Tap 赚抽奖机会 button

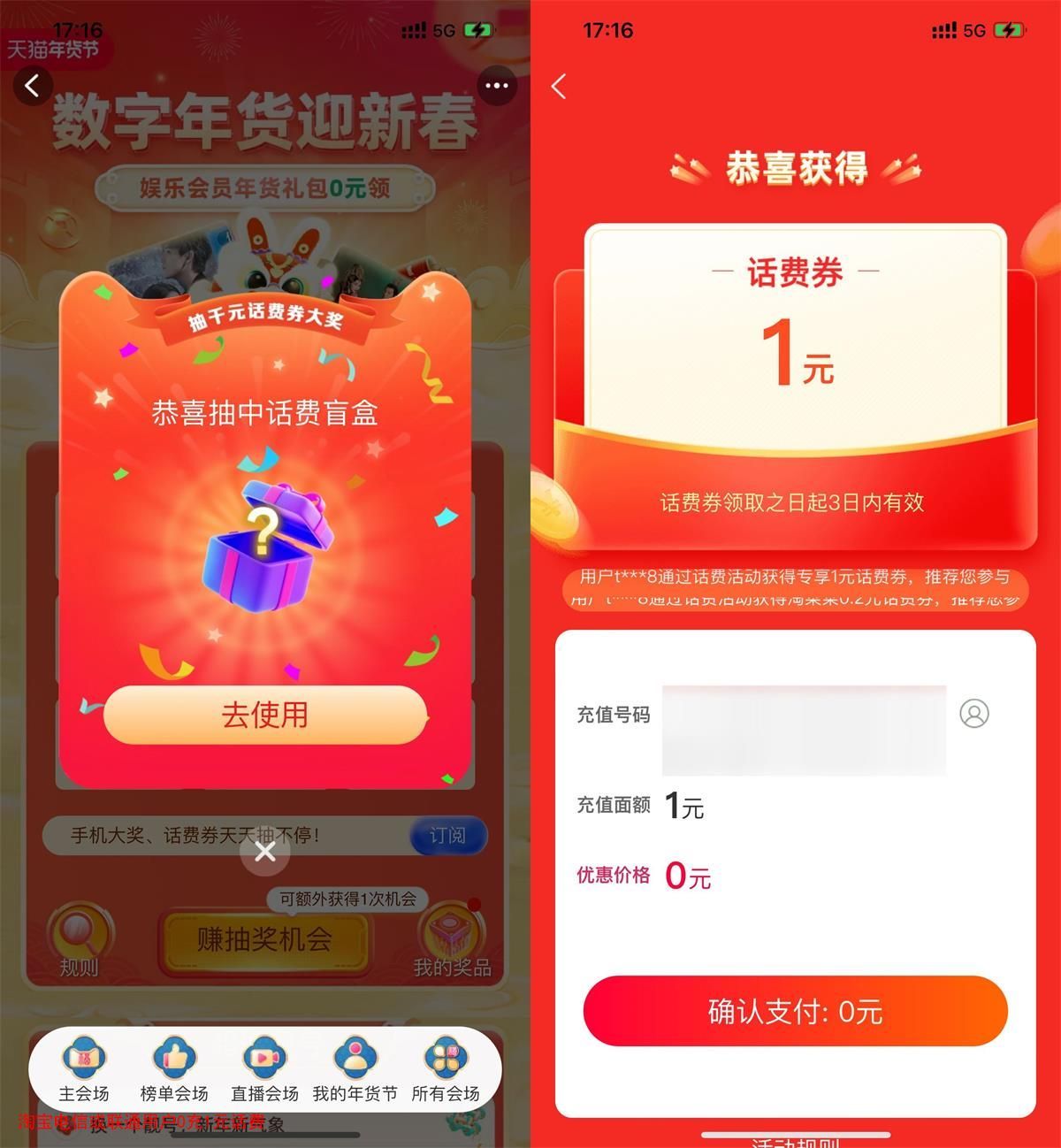(264, 939)
